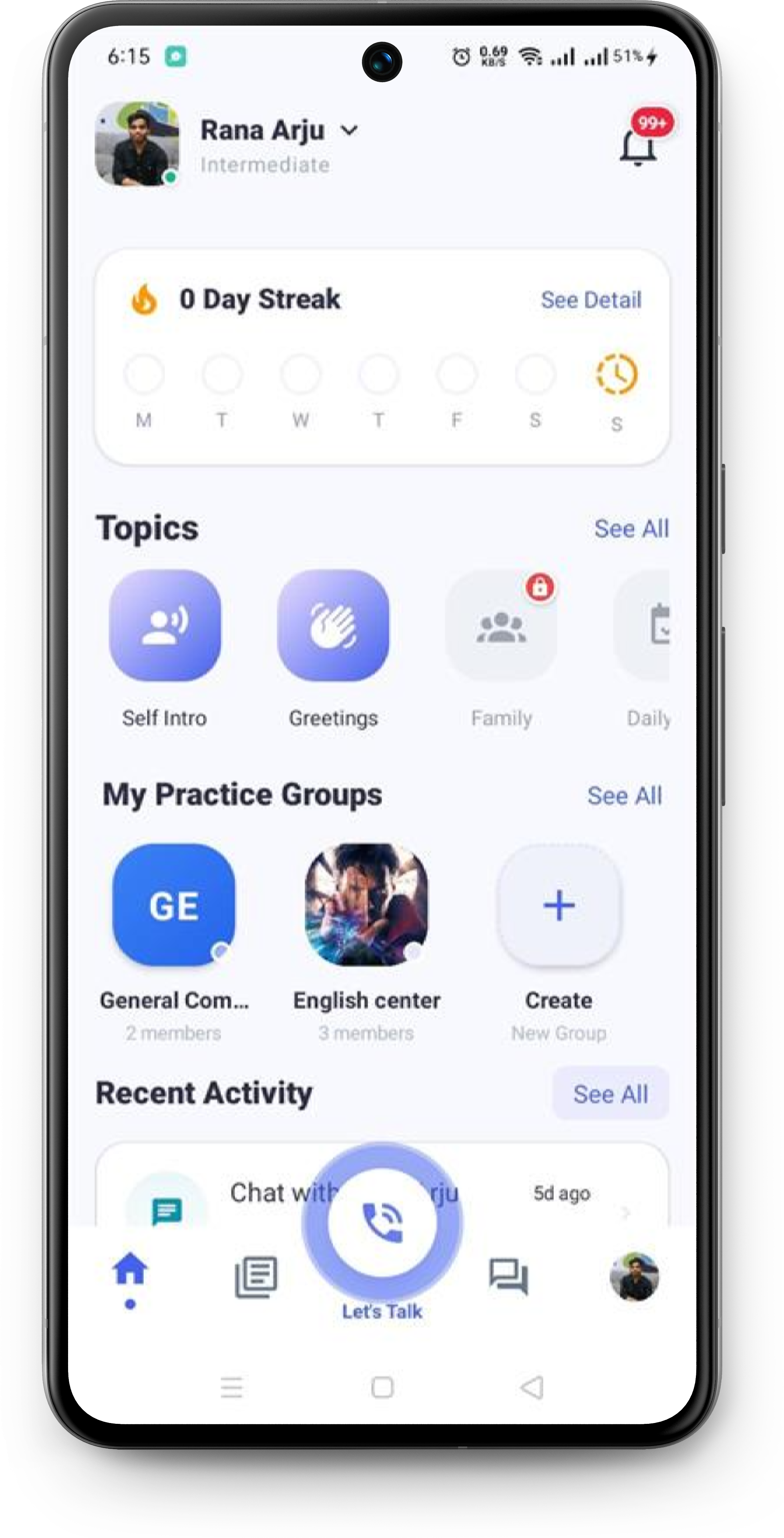View See Detail for the day streak
This screenshot has height=1538, width=784.
[x=591, y=300]
